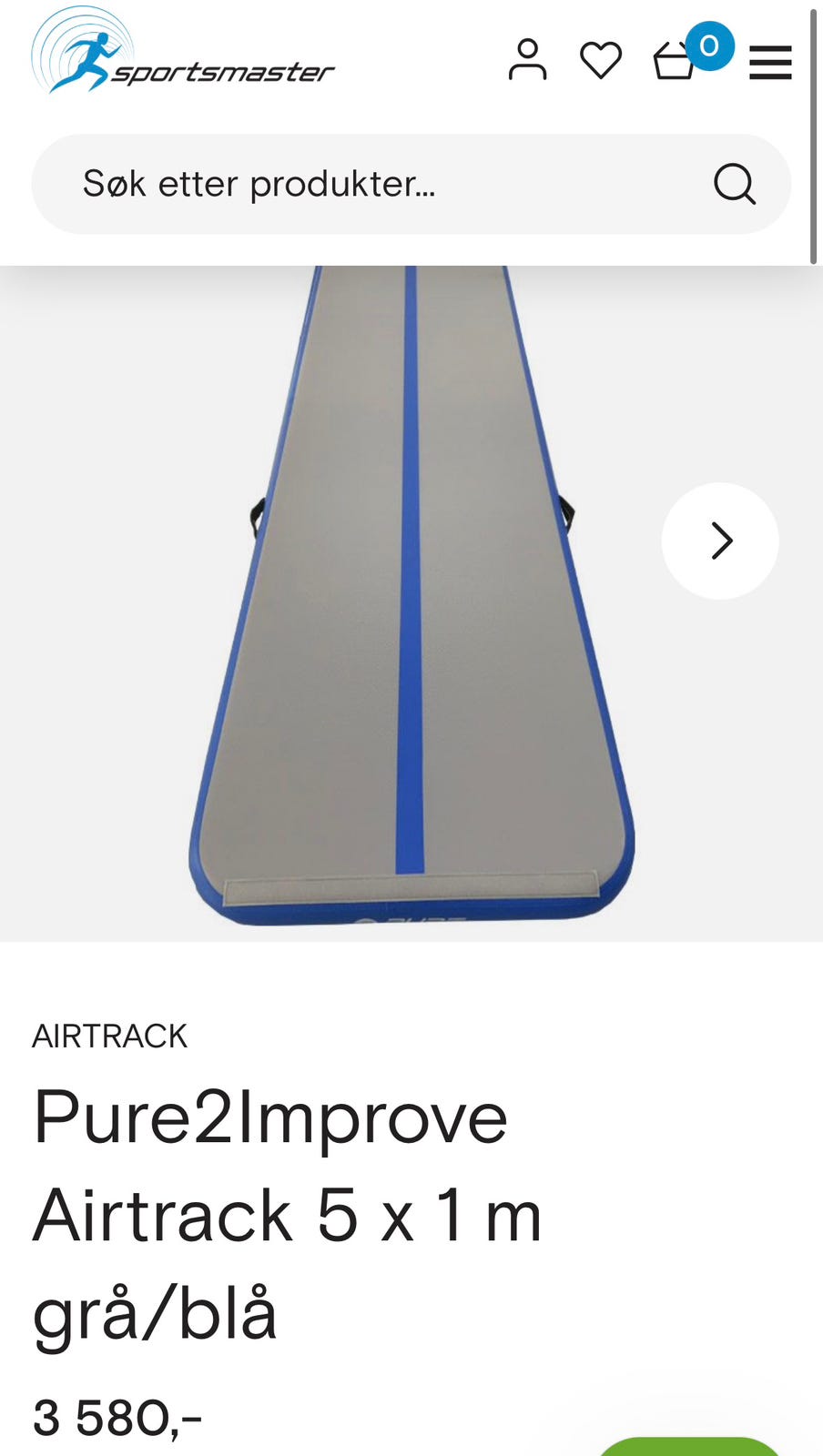Open the hamburger menu
This screenshot has width=823, height=1456.
pyautogui.click(x=770, y=62)
